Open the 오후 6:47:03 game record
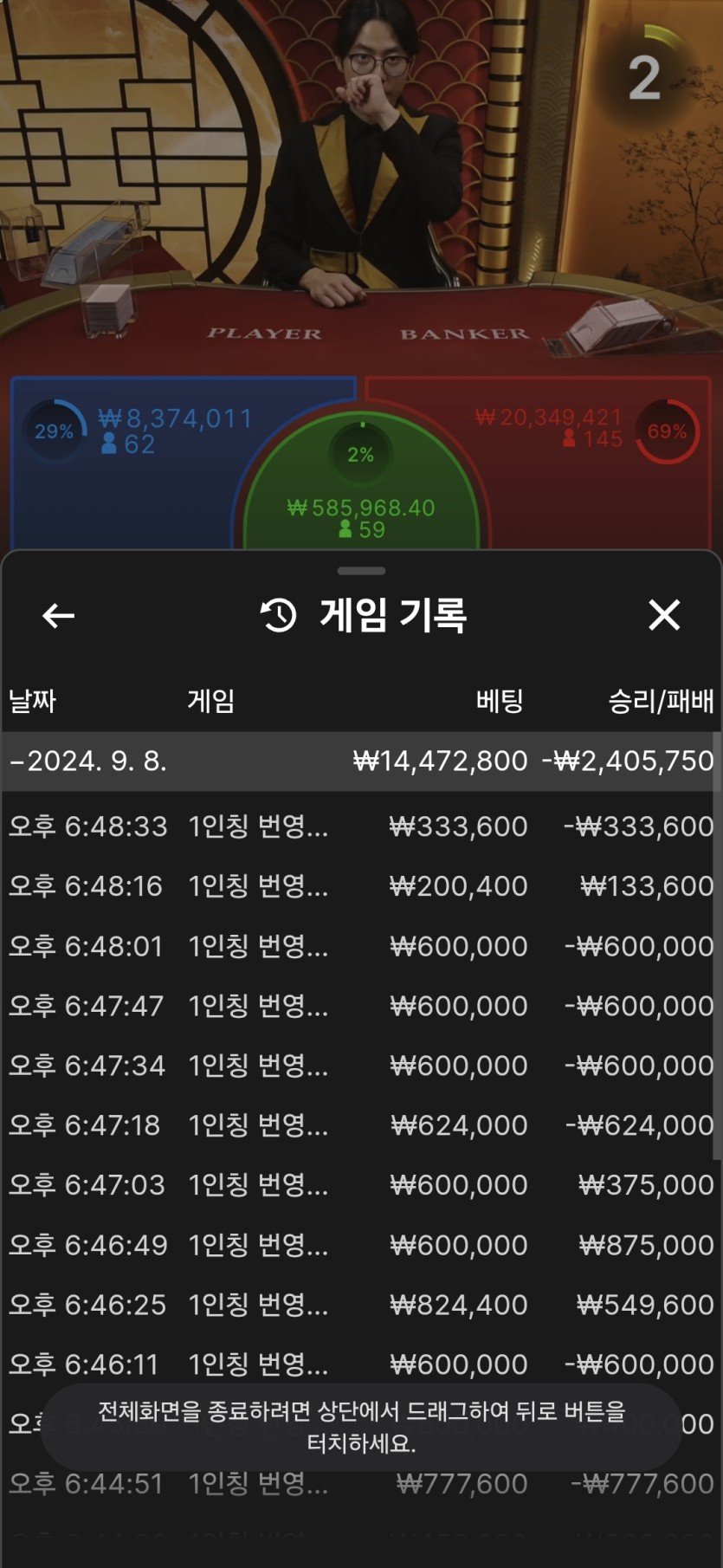Image resolution: width=723 pixels, height=1568 pixels. 361,1185
